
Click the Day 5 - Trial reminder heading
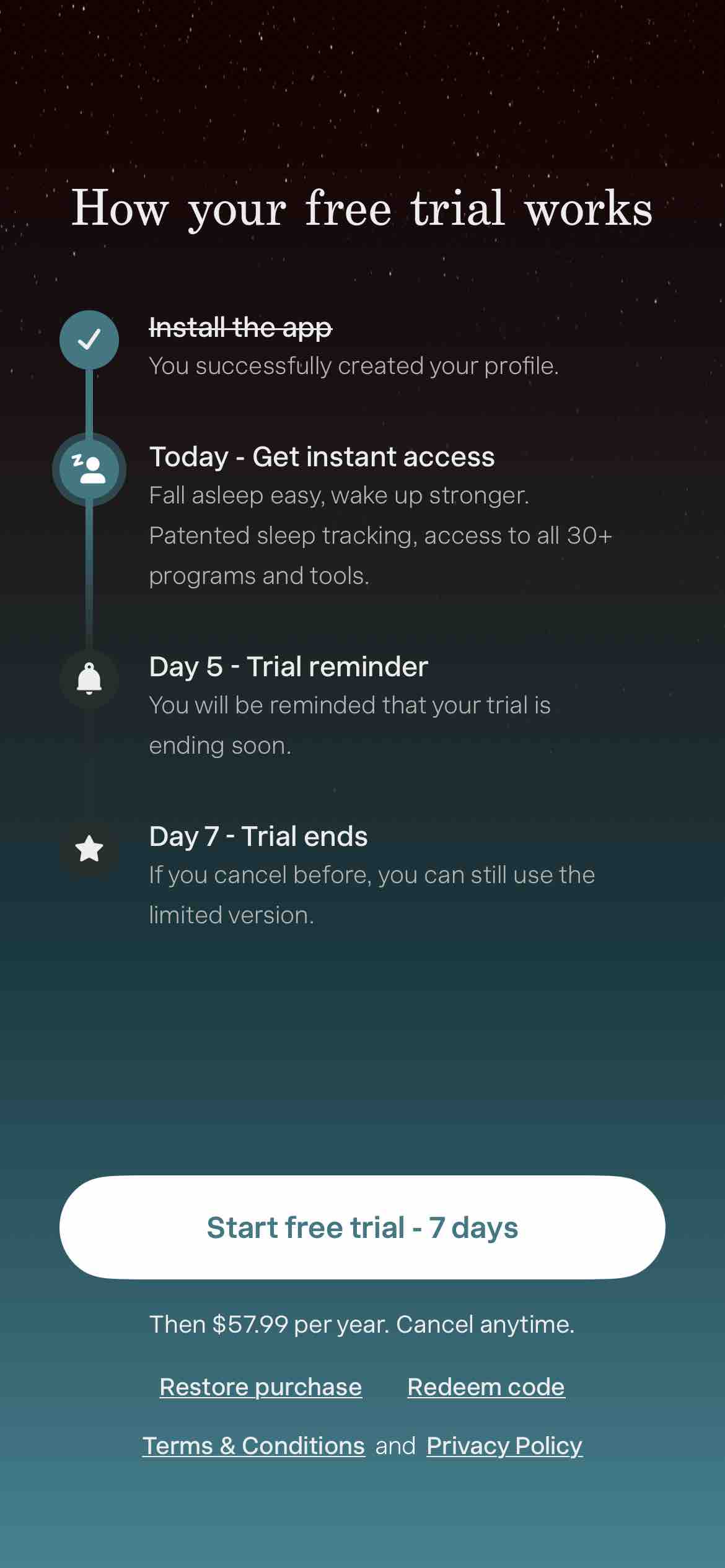pyautogui.click(x=289, y=667)
